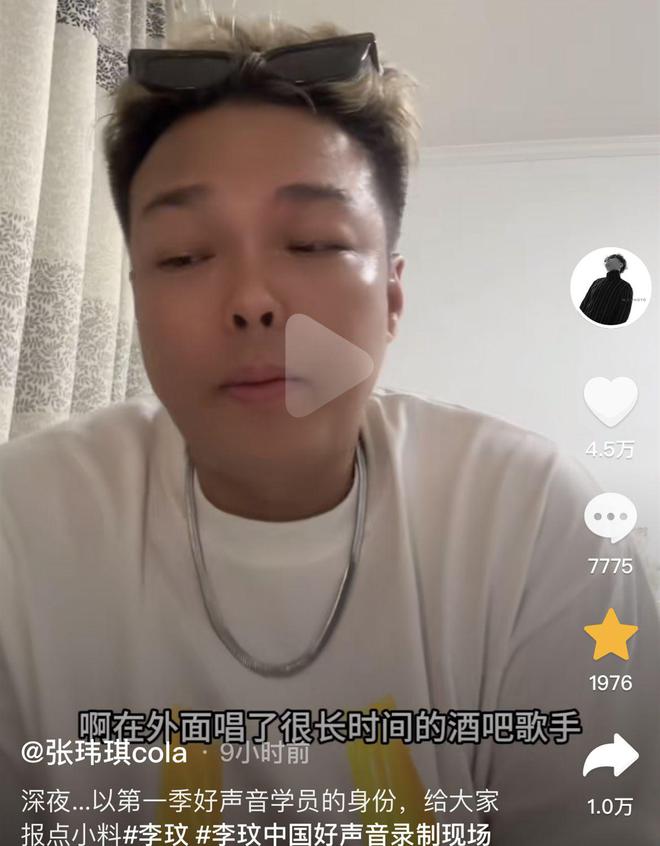Open @张玮琪cola username link
This screenshot has width=660, height=846.
coord(104,753)
